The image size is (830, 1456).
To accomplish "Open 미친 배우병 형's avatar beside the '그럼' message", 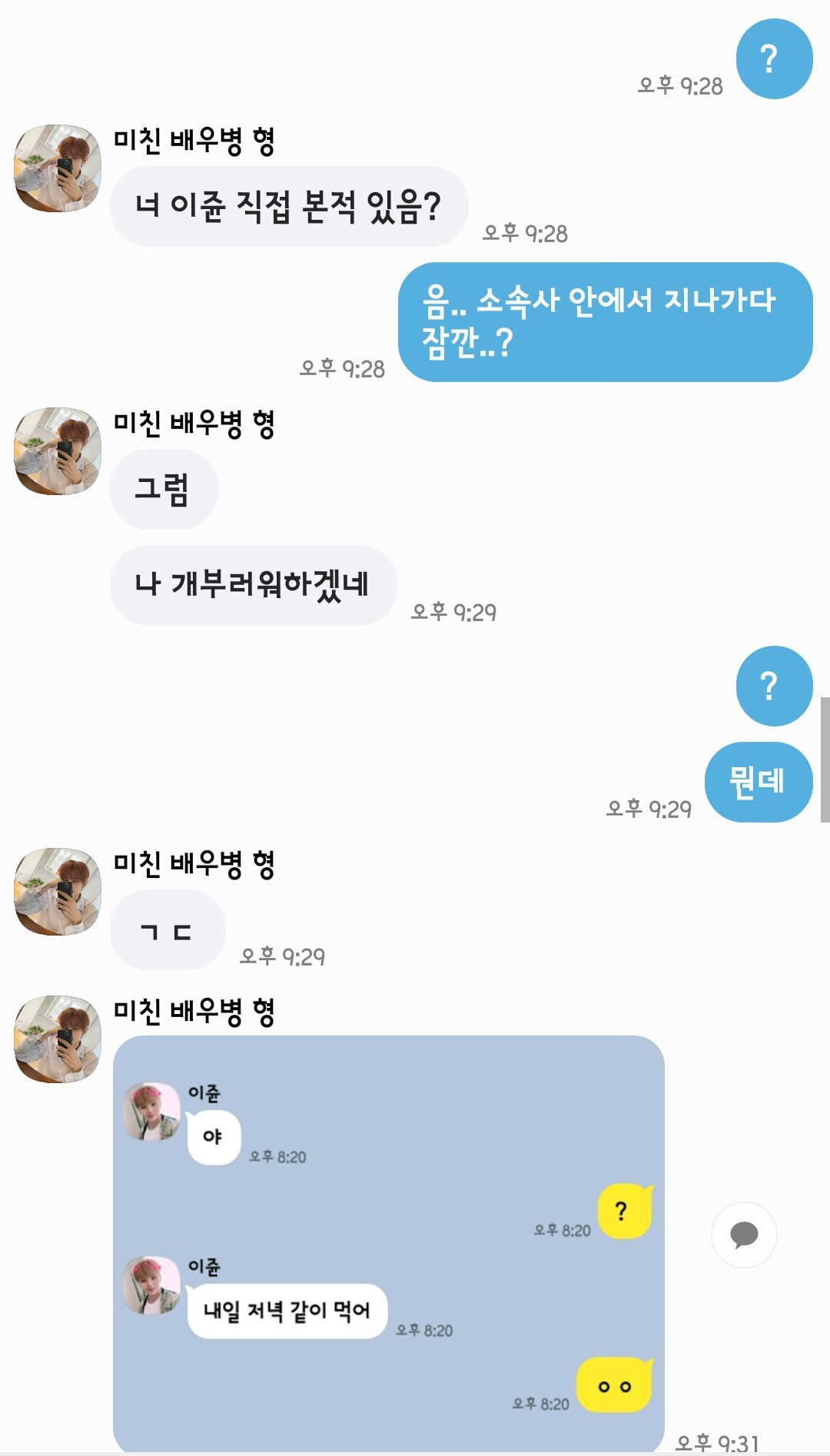I will tap(58, 451).
